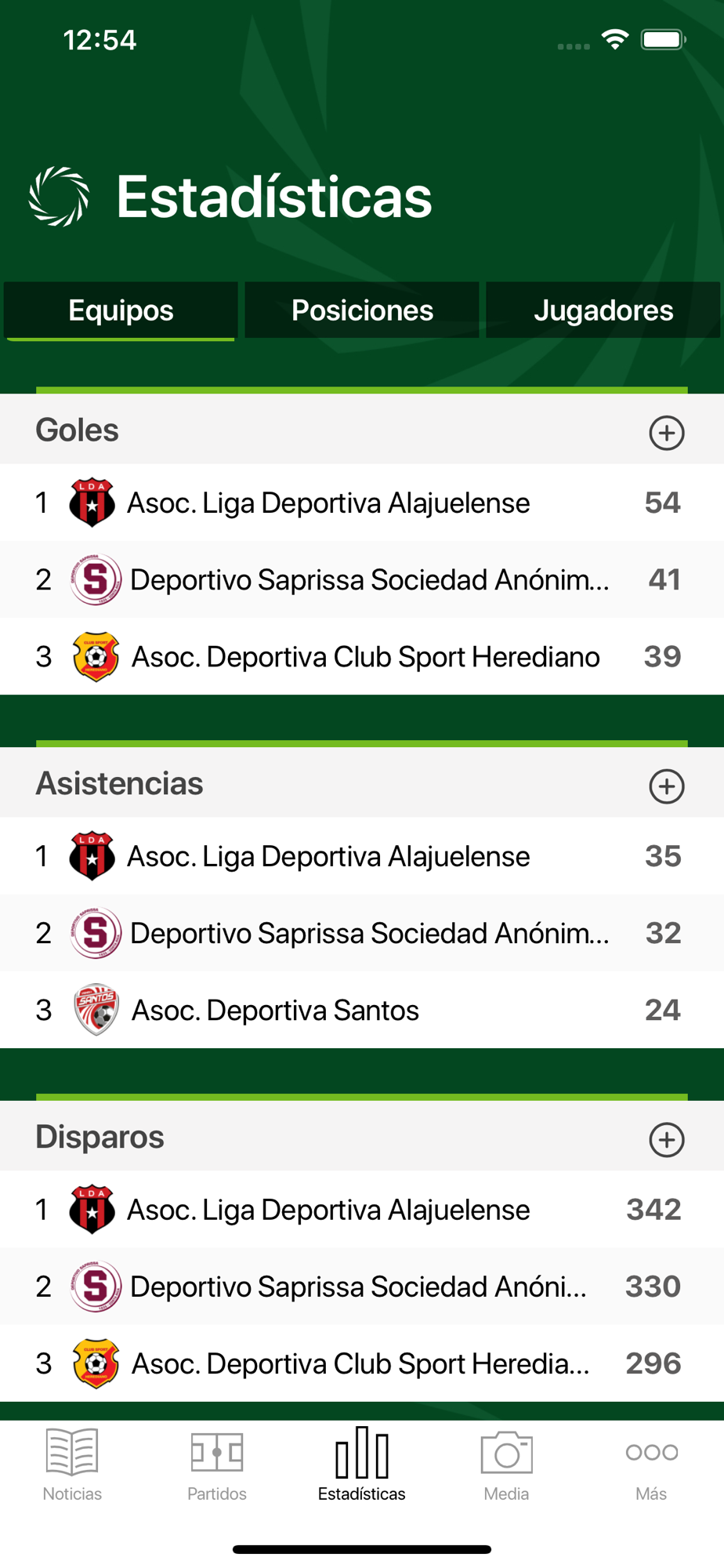This screenshot has width=724, height=1568.
Task: Open Saprissa row with 41 goals
Action: click(362, 579)
